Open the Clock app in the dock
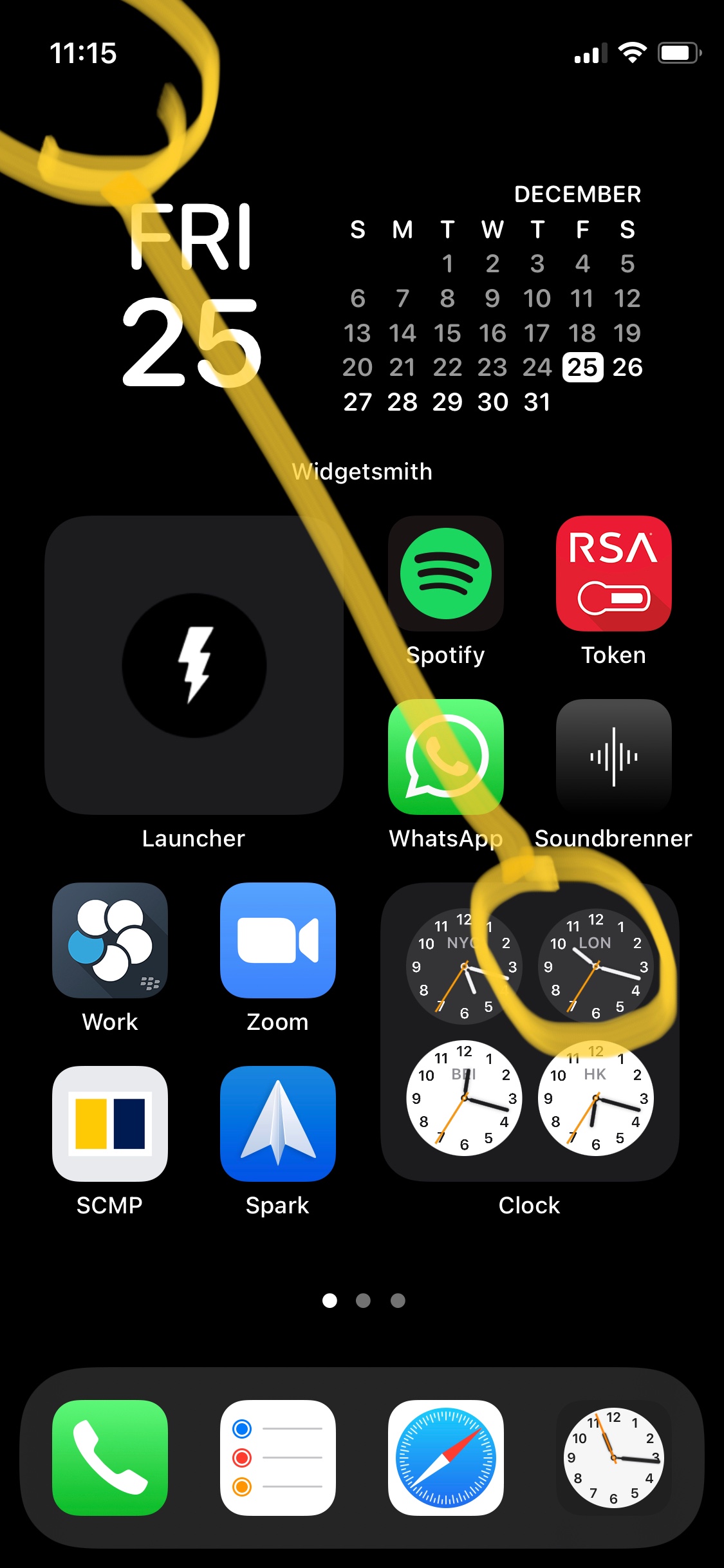 coord(613,1458)
